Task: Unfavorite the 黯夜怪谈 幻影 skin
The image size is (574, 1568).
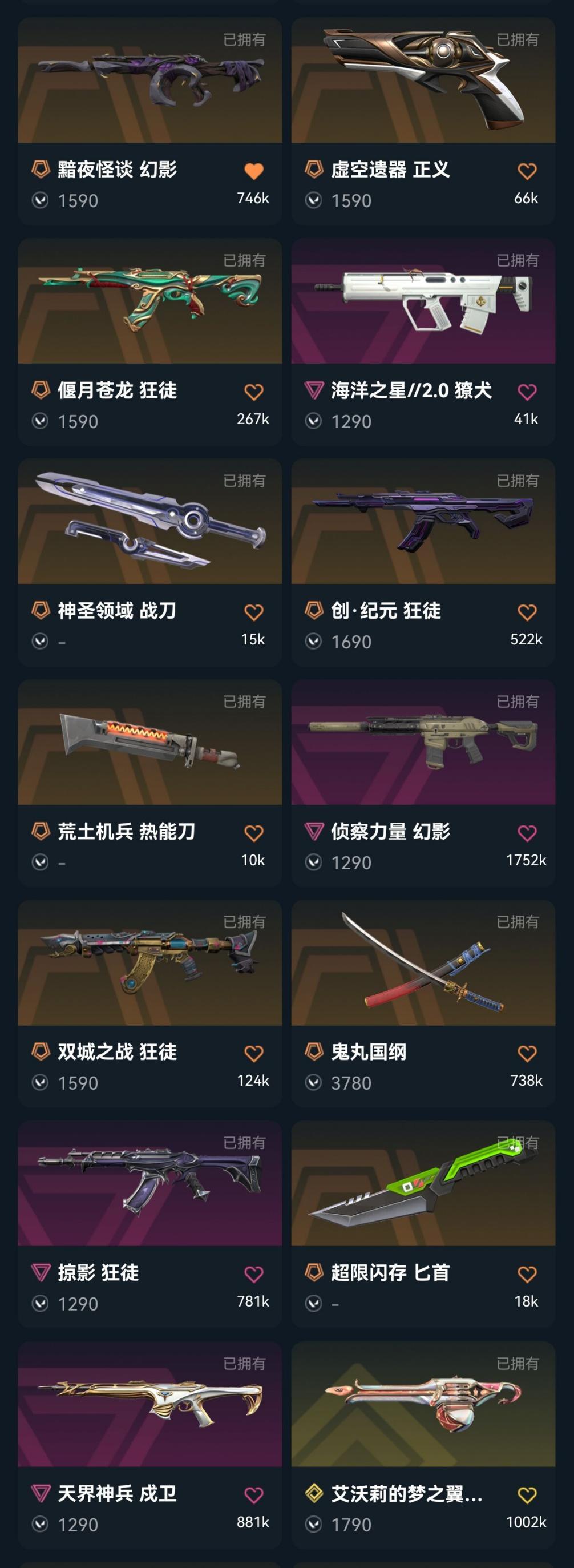Action: coord(254,172)
